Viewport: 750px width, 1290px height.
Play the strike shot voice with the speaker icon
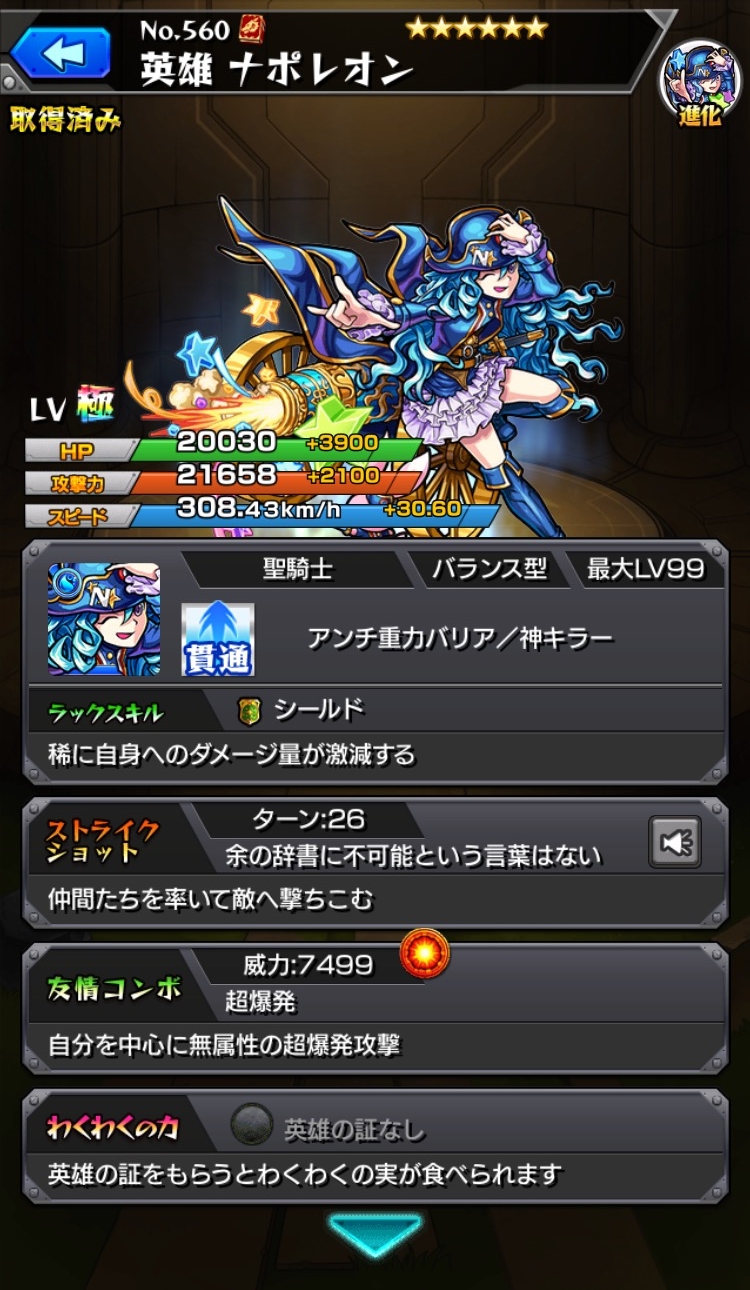click(675, 843)
